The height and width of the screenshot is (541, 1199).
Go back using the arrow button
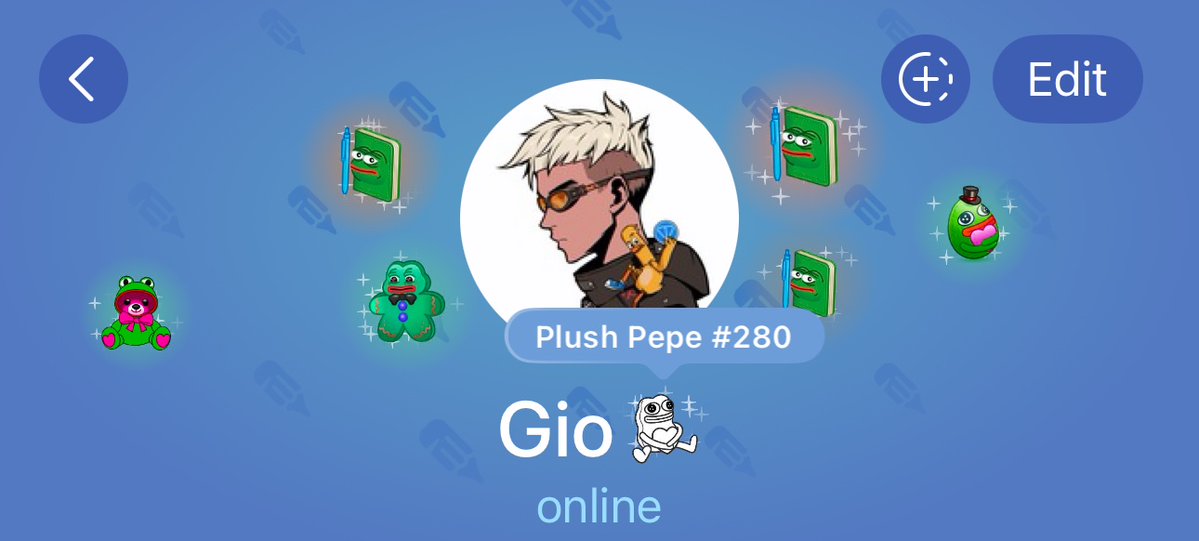[x=83, y=79]
